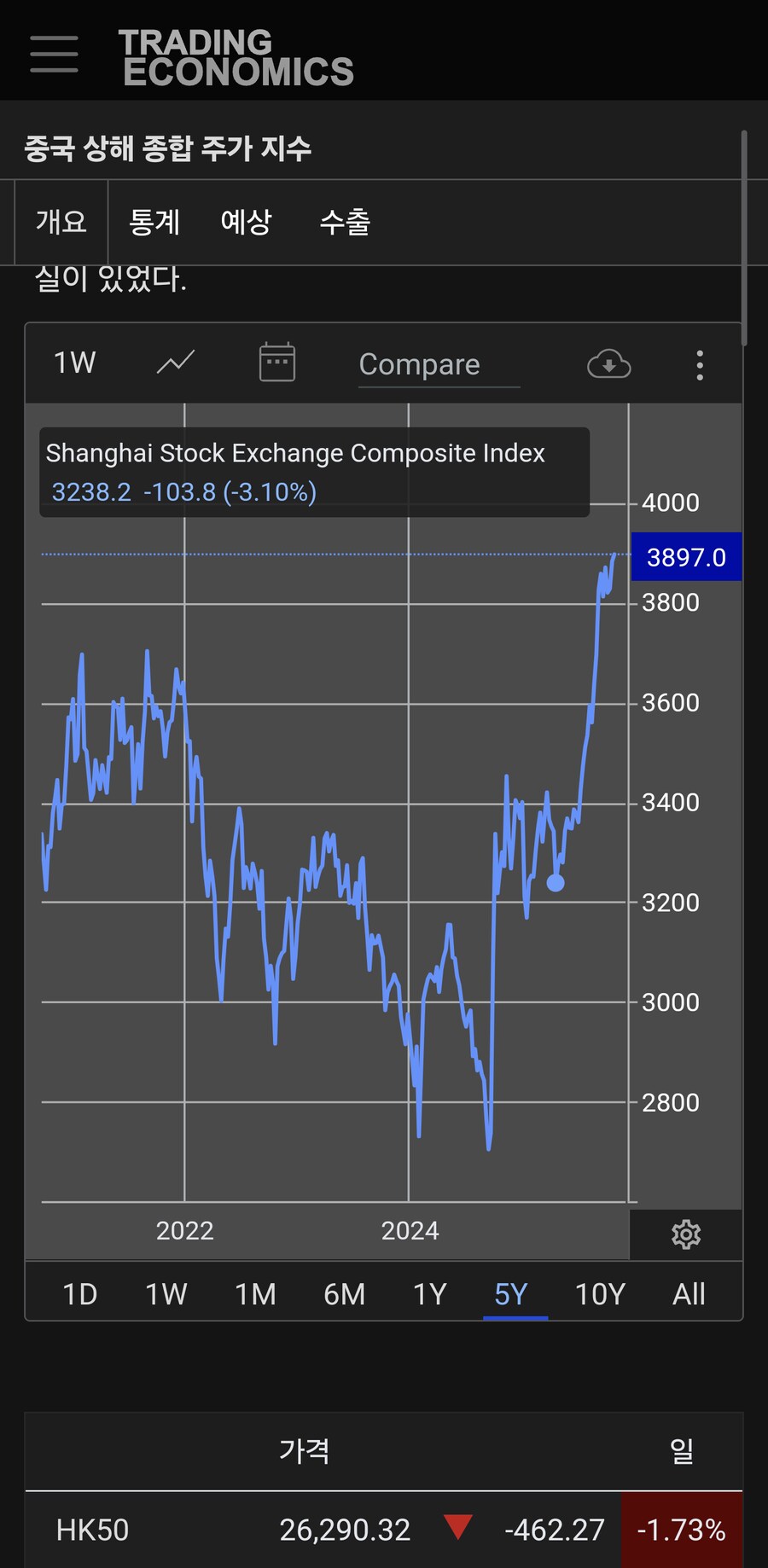Change the 1W chart interval
Image resolution: width=768 pixels, height=1568 pixels.
(x=75, y=363)
